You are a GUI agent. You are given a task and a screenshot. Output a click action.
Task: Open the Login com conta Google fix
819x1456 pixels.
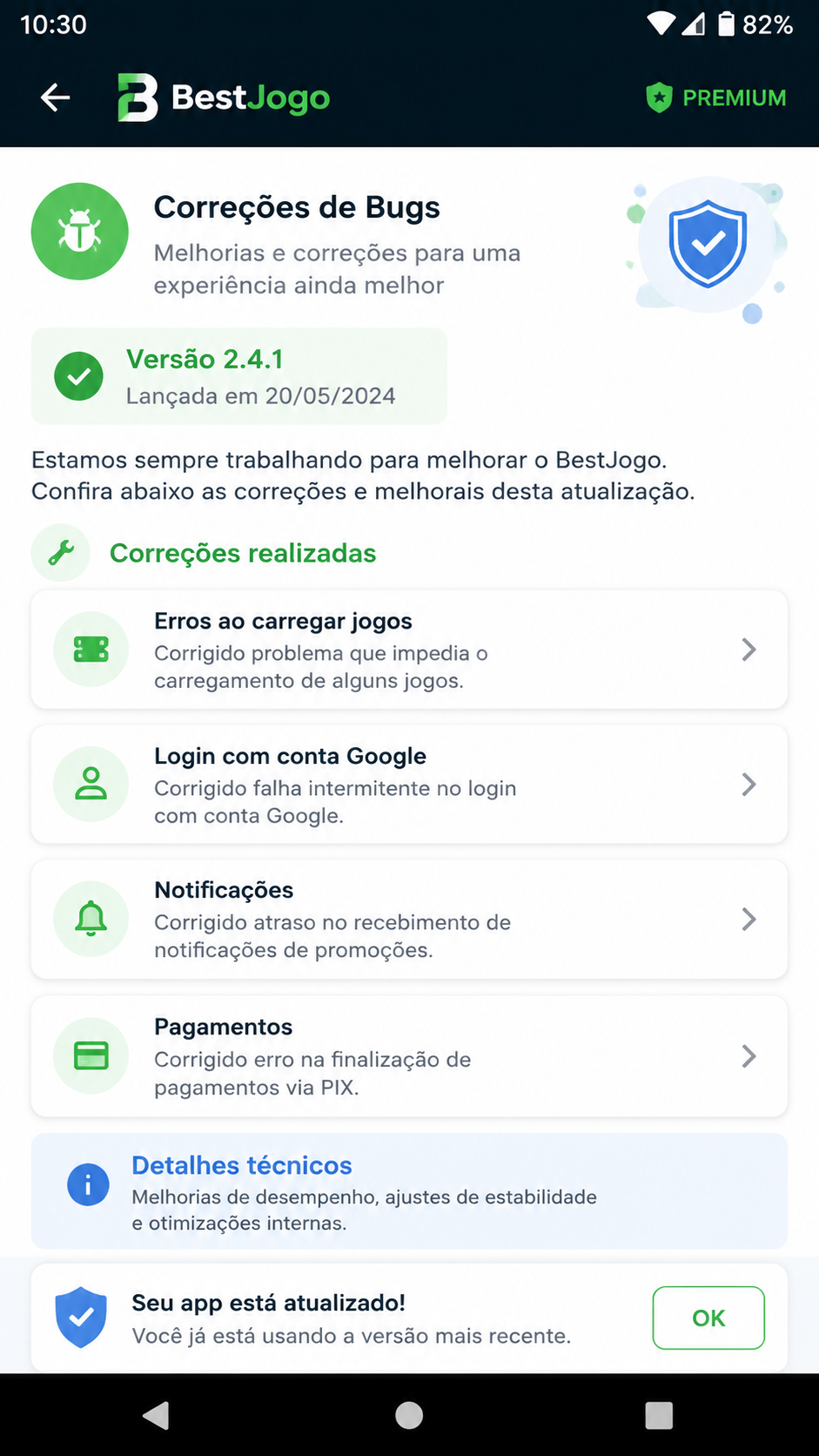tap(409, 785)
